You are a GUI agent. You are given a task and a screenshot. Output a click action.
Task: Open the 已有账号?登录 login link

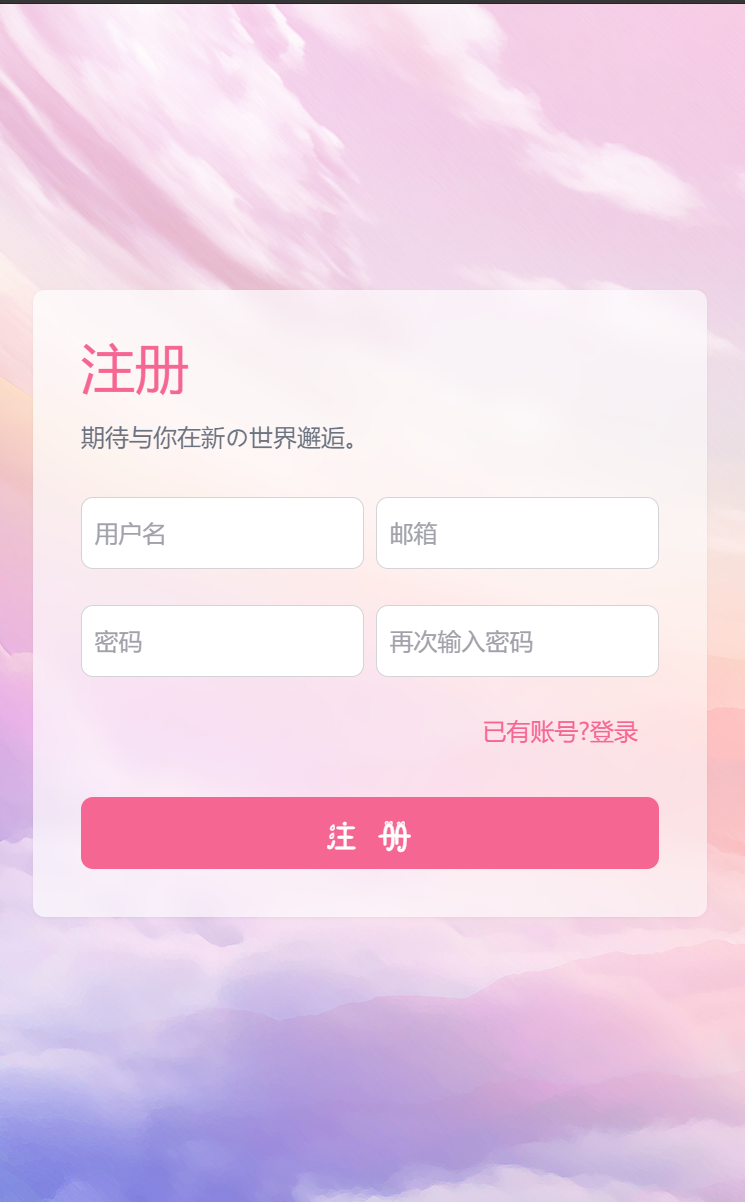click(560, 732)
